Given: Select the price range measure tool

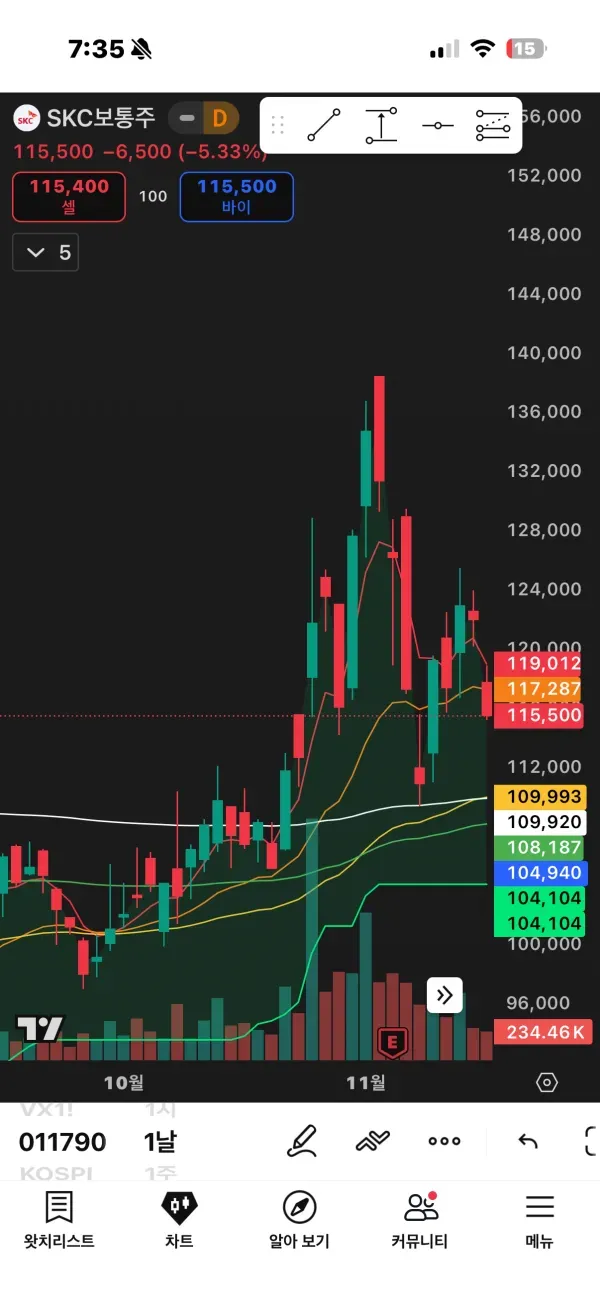Looking at the screenshot, I should click(x=380, y=125).
